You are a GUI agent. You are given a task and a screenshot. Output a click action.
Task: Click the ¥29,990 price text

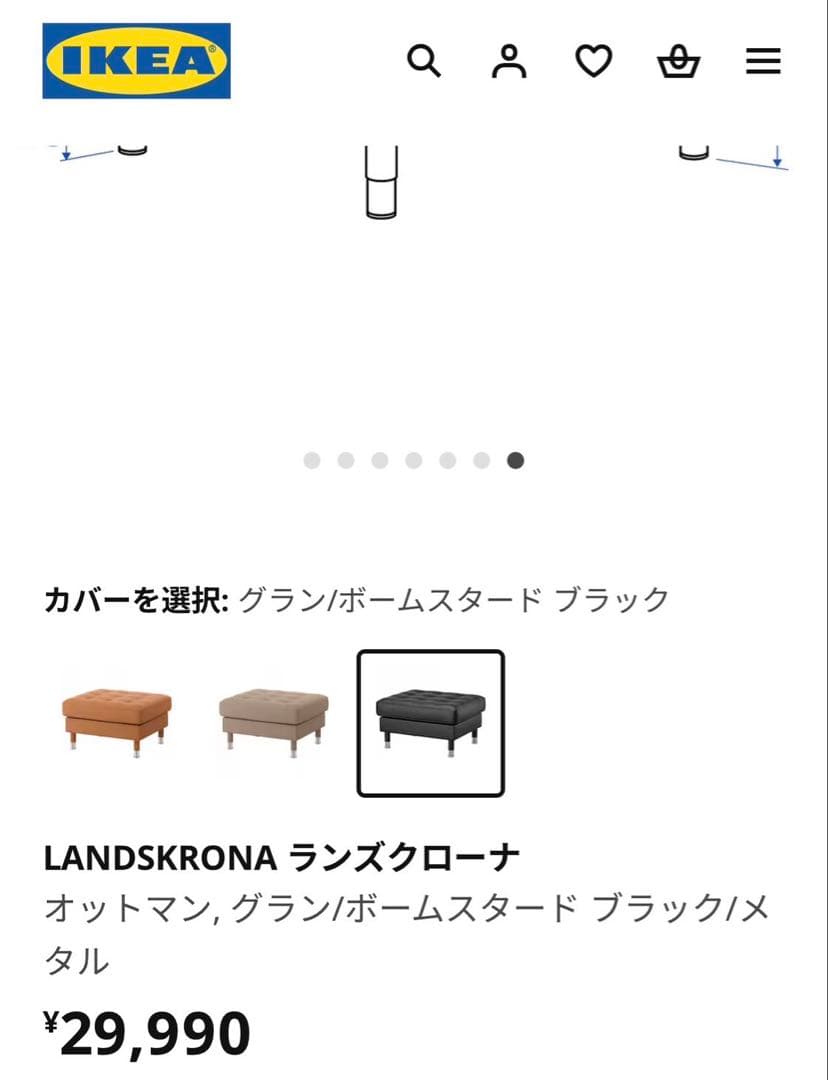(x=146, y=1031)
